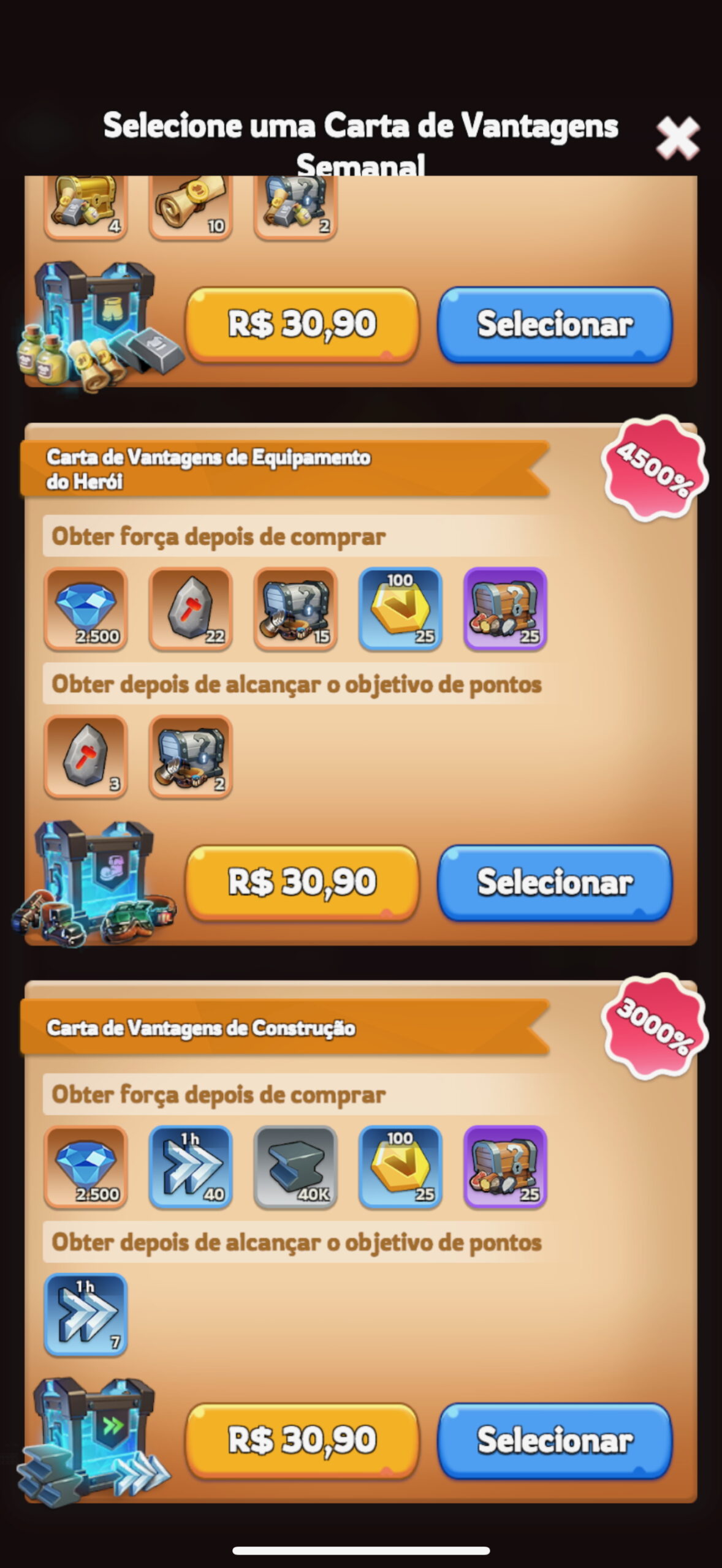Choose Selecionar on the partially visible top card
This screenshot has width=722, height=1568.
coord(555,325)
